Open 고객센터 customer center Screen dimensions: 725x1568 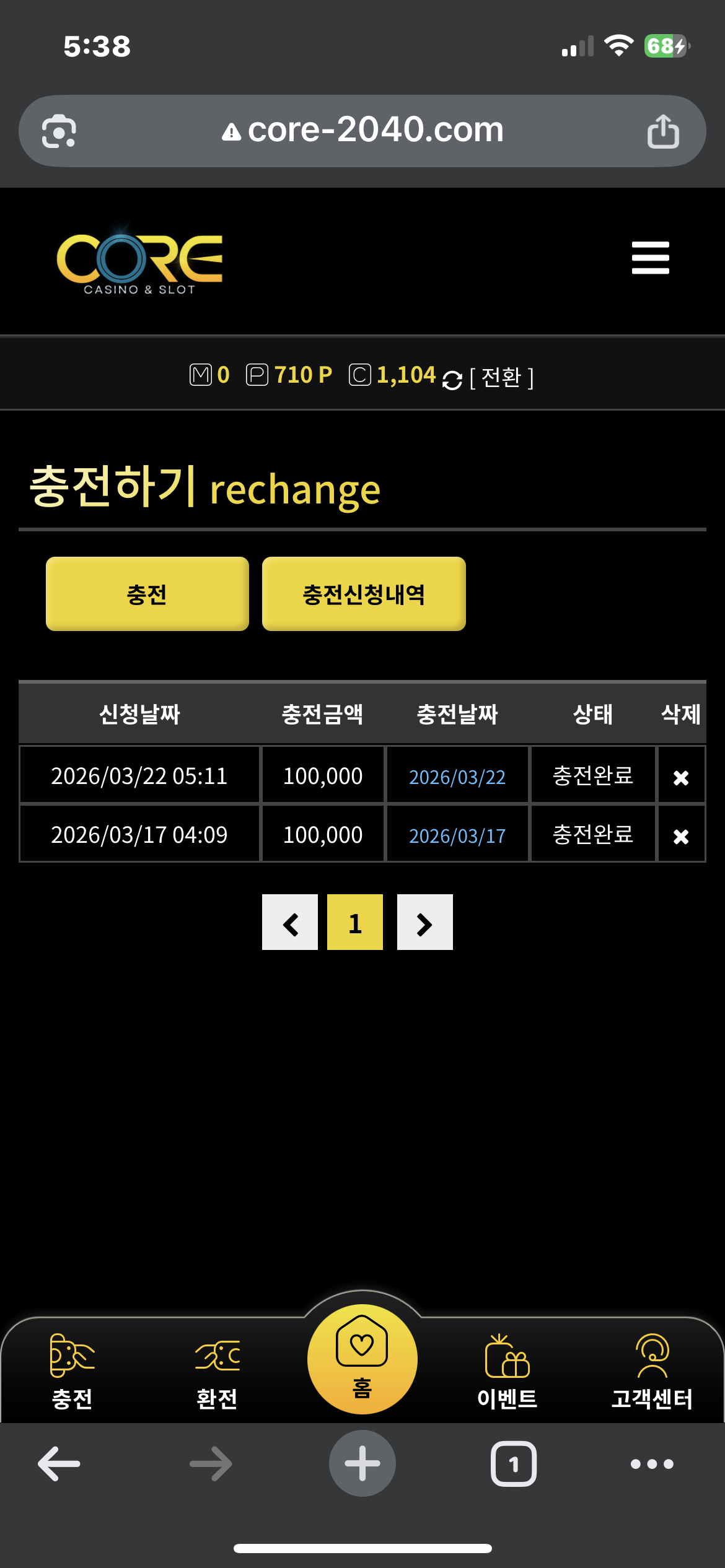[x=652, y=1371]
